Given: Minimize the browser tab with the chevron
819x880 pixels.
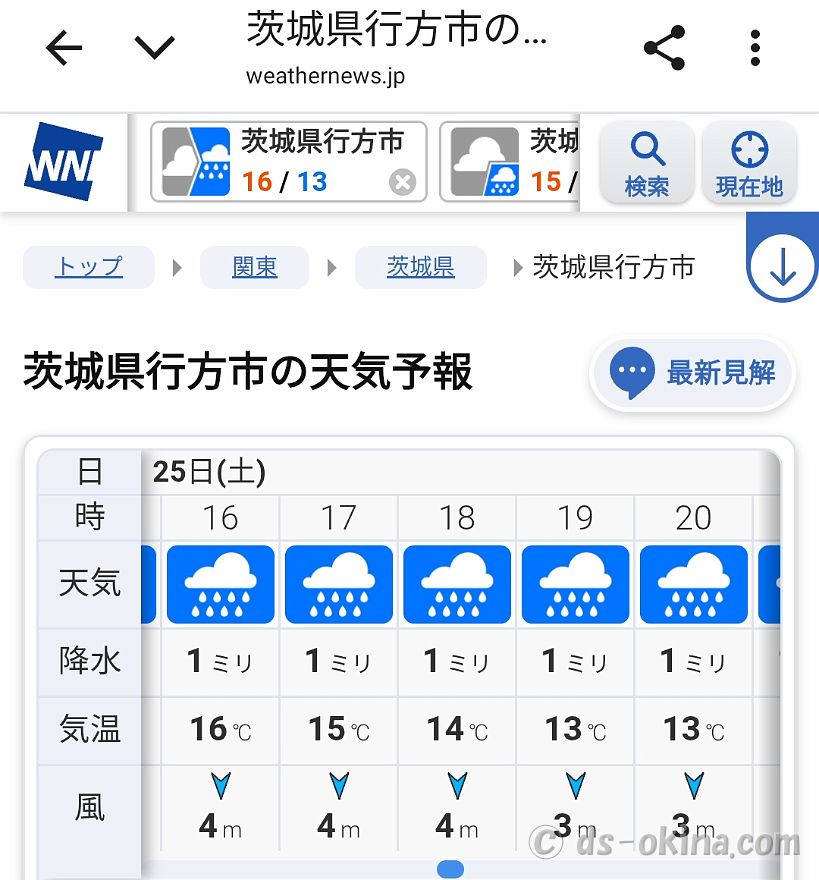Looking at the screenshot, I should (x=155, y=47).
